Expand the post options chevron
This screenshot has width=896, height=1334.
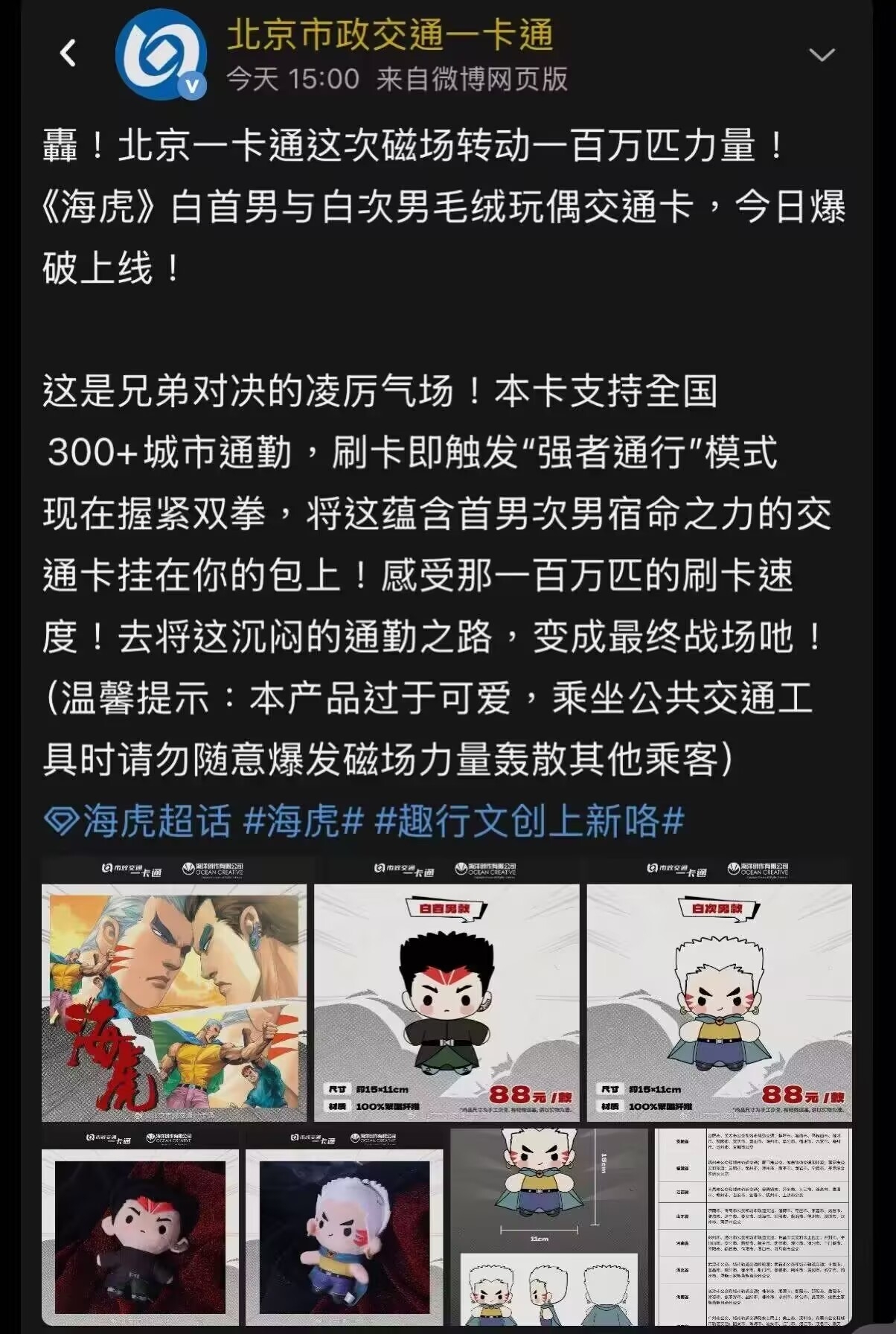(x=822, y=55)
